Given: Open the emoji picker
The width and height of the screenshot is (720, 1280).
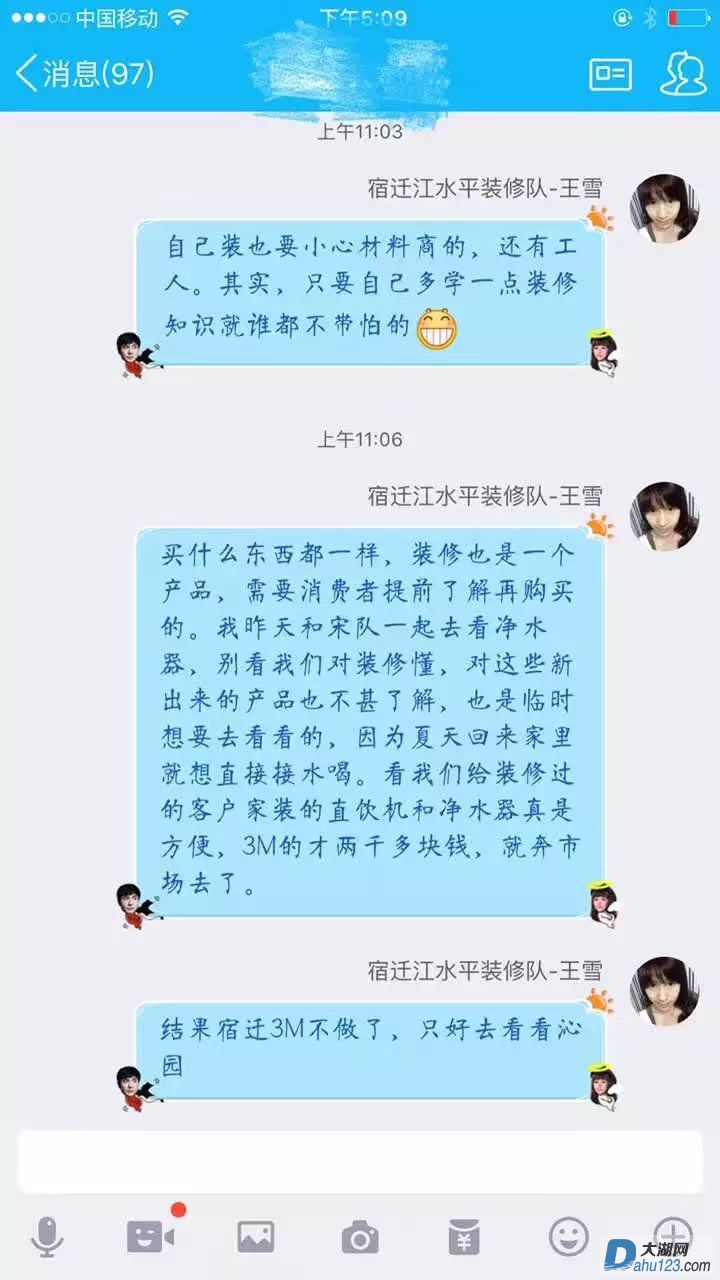Looking at the screenshot, I should click(x=568, y=1237).
